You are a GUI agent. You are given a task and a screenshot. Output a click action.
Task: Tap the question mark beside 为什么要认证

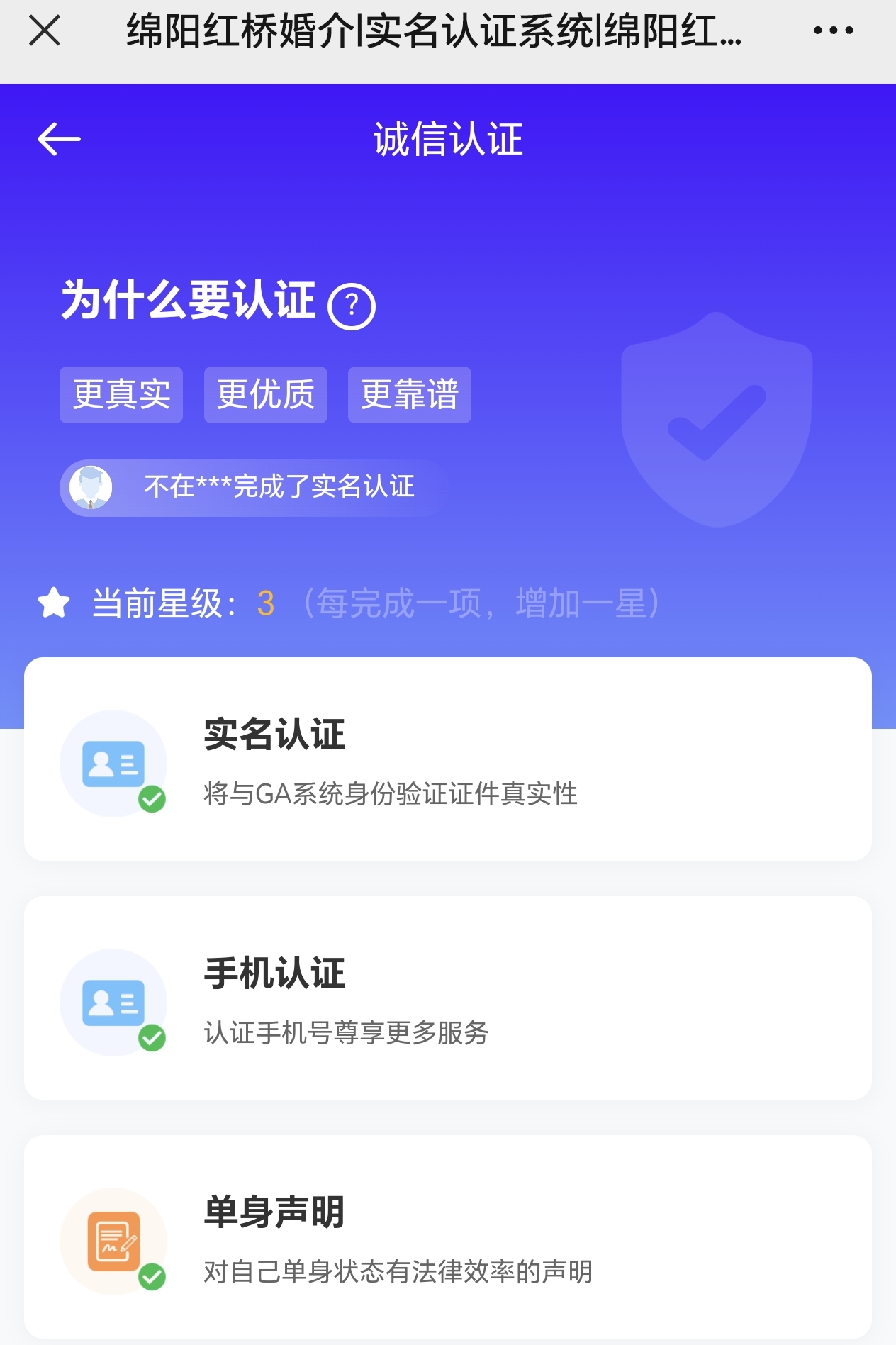click(x=351, y=306)
